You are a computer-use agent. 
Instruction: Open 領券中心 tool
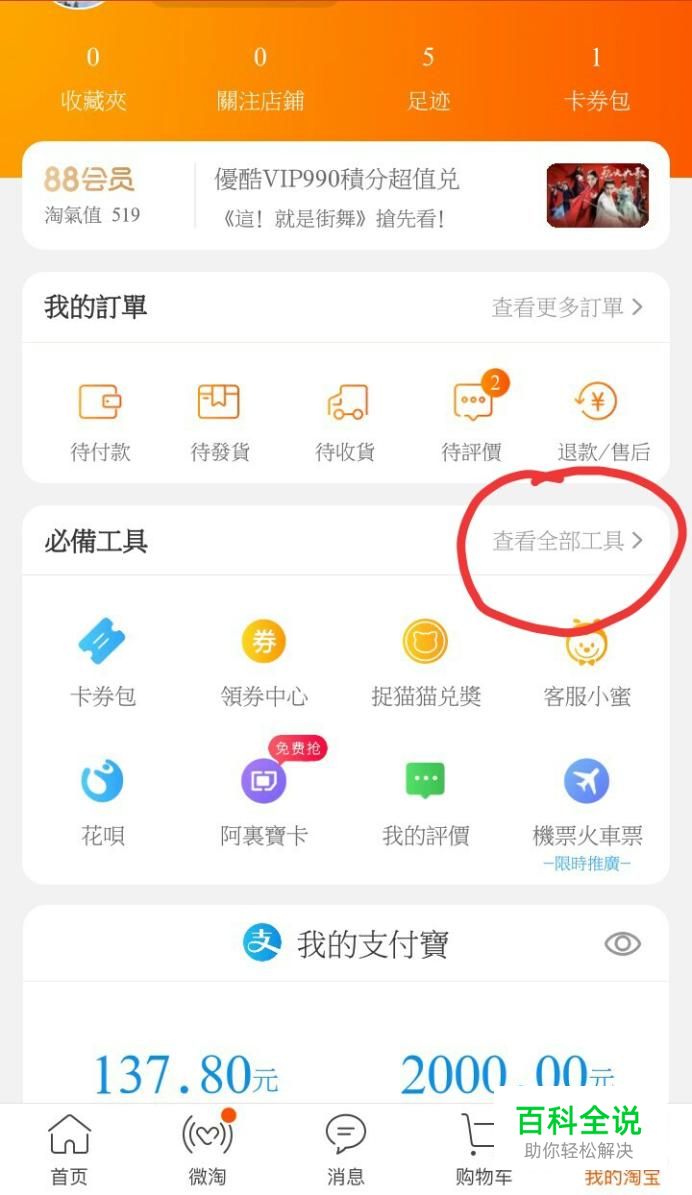[x=264, y=662]
